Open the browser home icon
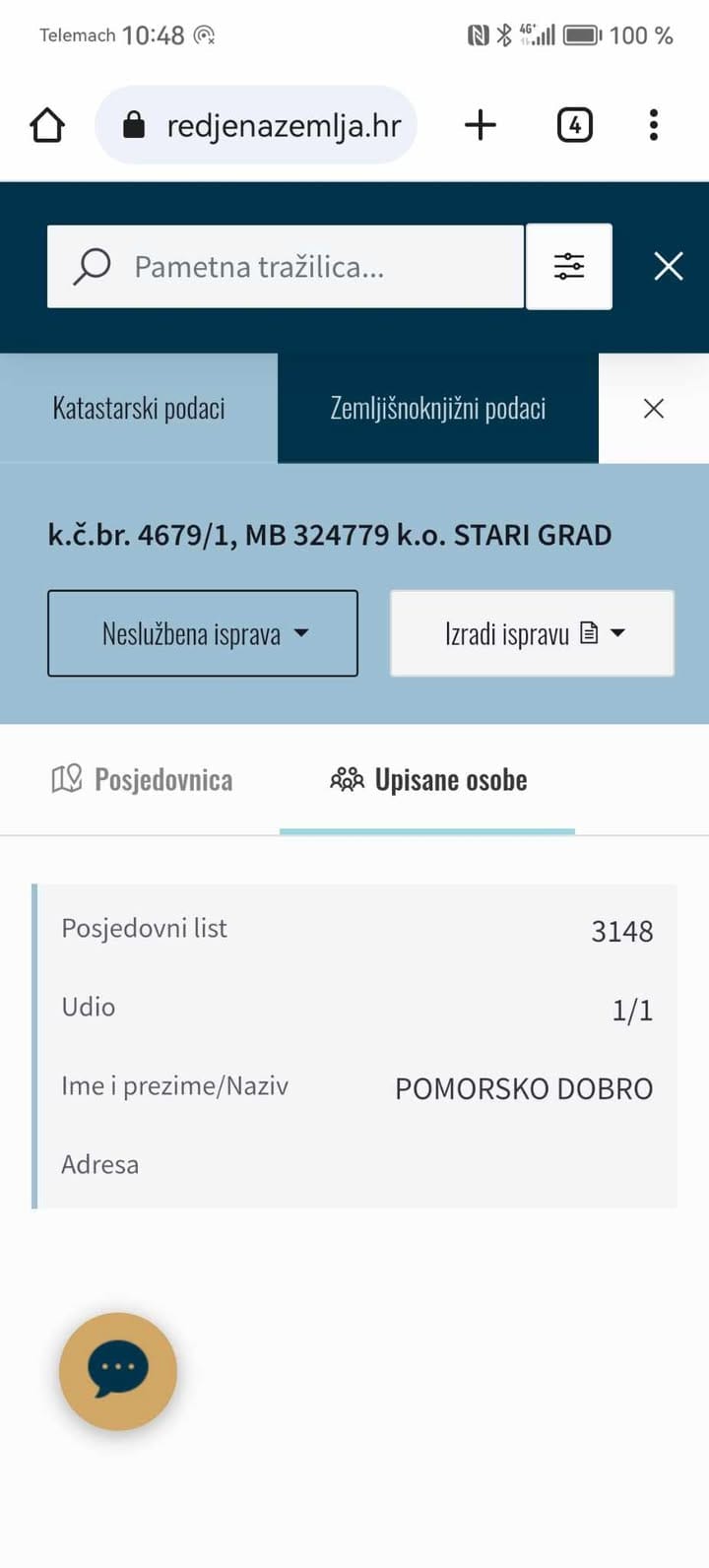This screenshot has height=1568, width=709. (x=46, y=124)
